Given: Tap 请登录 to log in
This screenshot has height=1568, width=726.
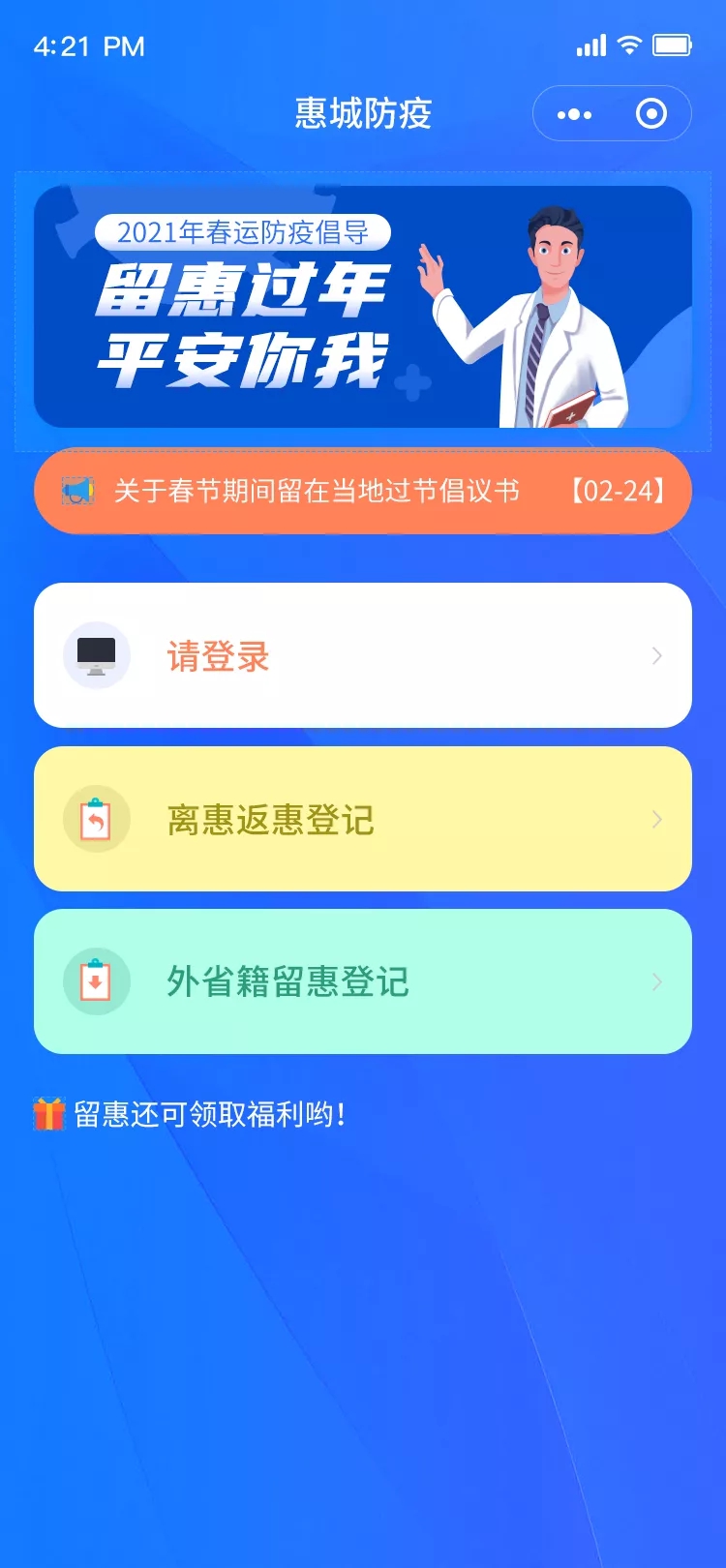Looking at the screenshot, I should (363, 655).
